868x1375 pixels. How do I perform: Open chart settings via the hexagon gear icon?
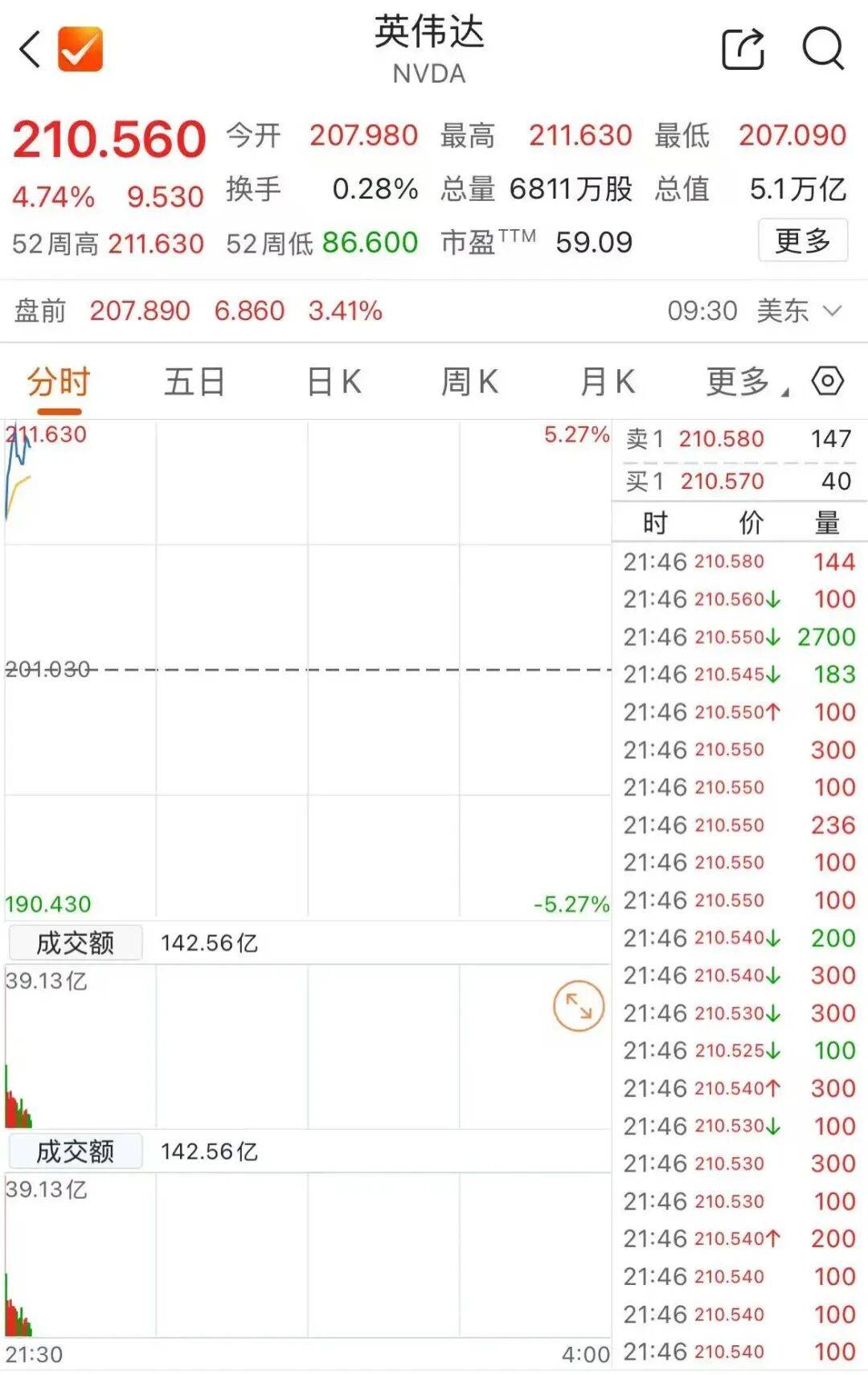[x=826, y=382]
